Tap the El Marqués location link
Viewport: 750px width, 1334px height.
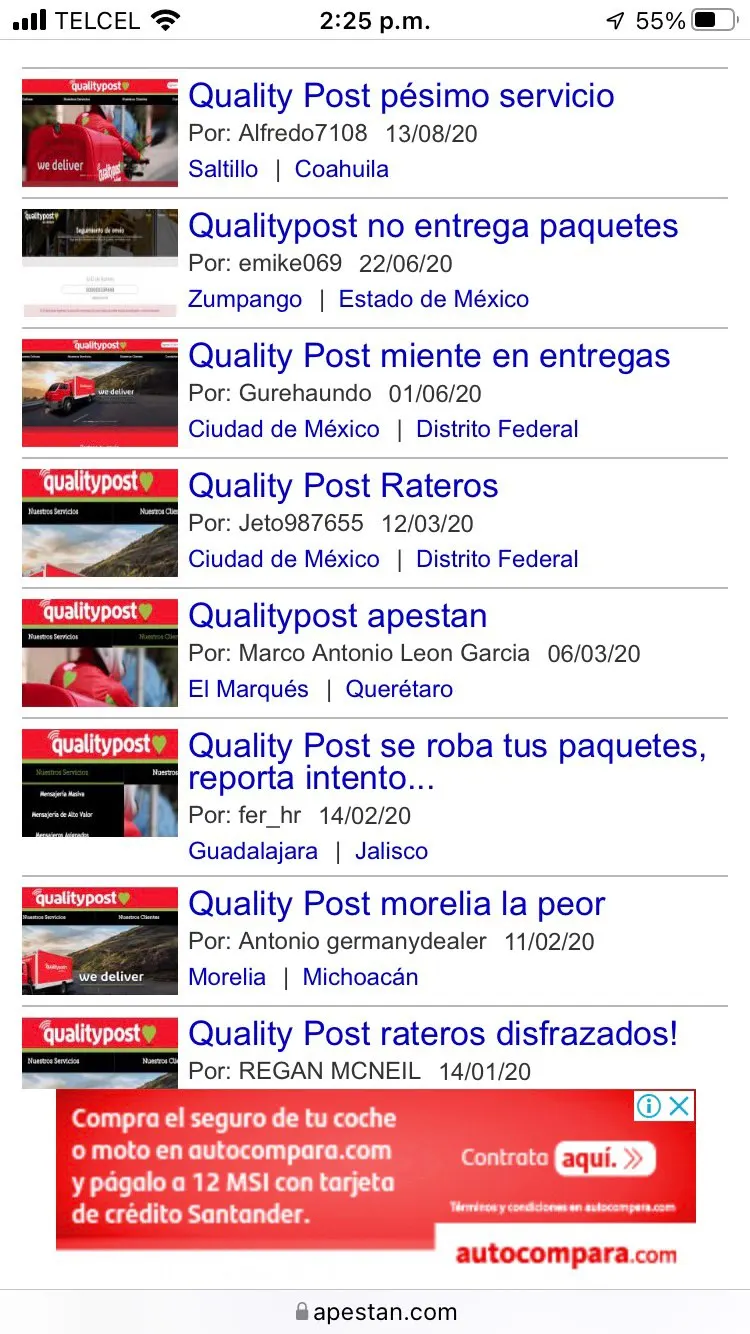coord(248,689)
